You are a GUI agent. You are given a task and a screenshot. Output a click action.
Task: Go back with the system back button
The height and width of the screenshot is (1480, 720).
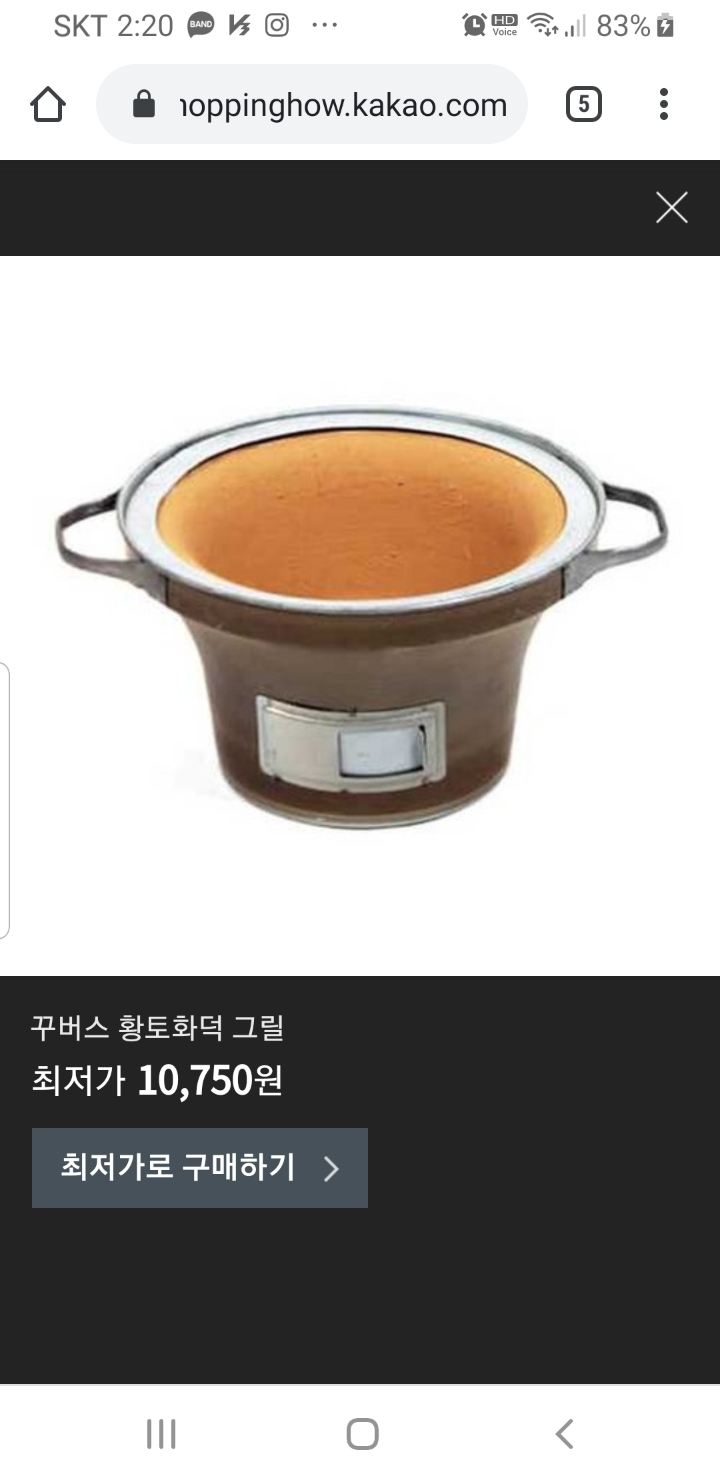564,1434
